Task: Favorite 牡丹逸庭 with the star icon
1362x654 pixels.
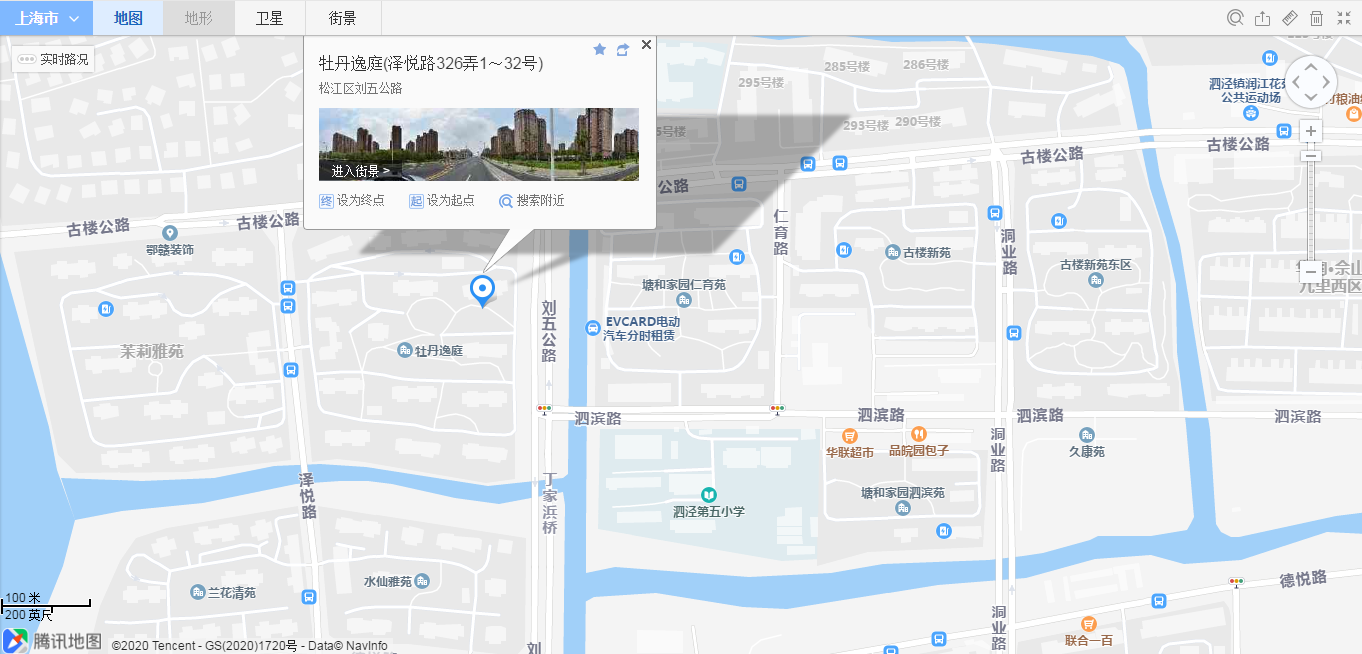Action: click(599, 49)
